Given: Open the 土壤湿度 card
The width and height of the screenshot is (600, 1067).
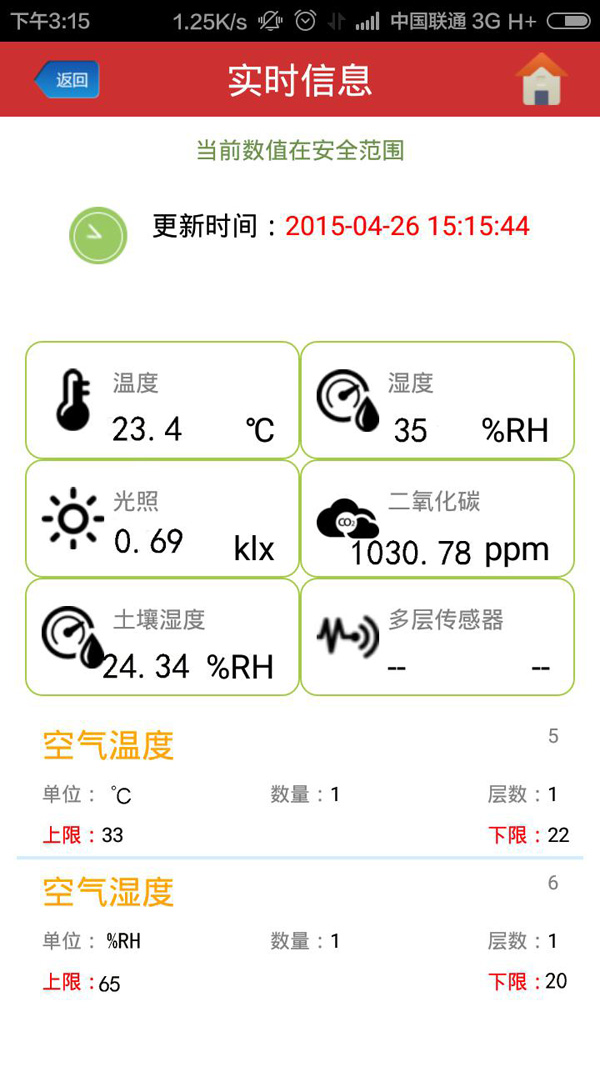Looking at the screenshot, I should [162, 636].
